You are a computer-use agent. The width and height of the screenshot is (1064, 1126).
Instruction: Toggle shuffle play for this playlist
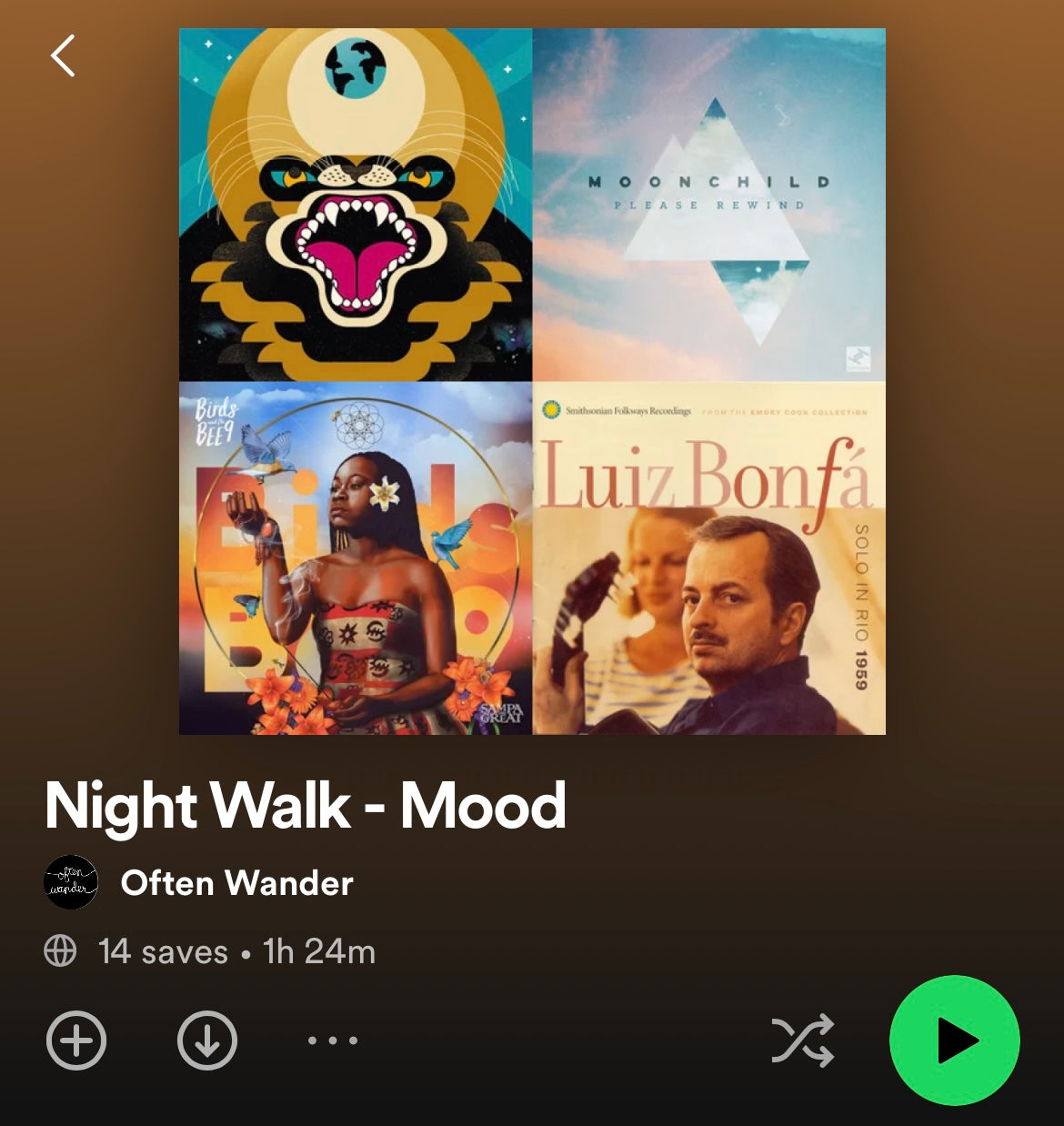(x=802, y=1040)
